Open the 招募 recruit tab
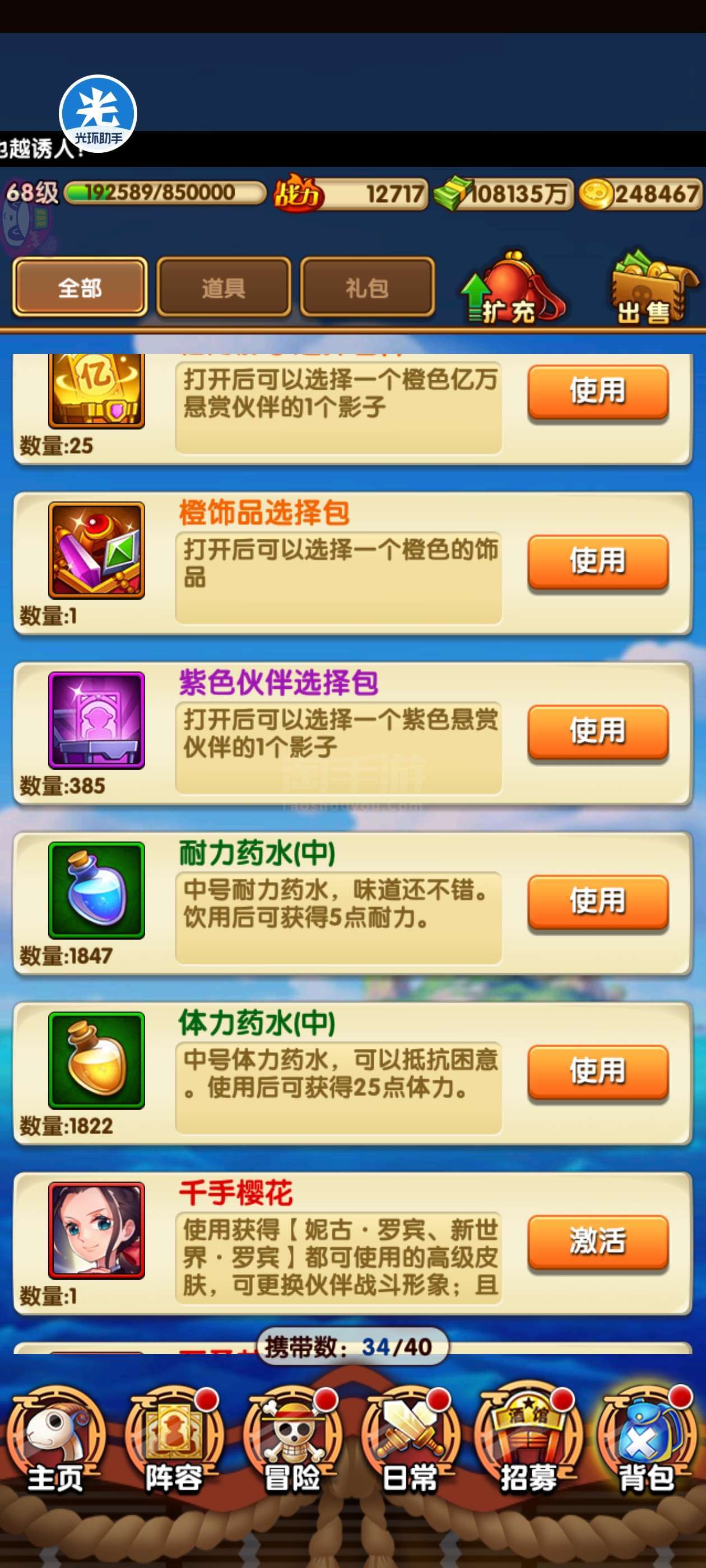 coord(528,1443)
